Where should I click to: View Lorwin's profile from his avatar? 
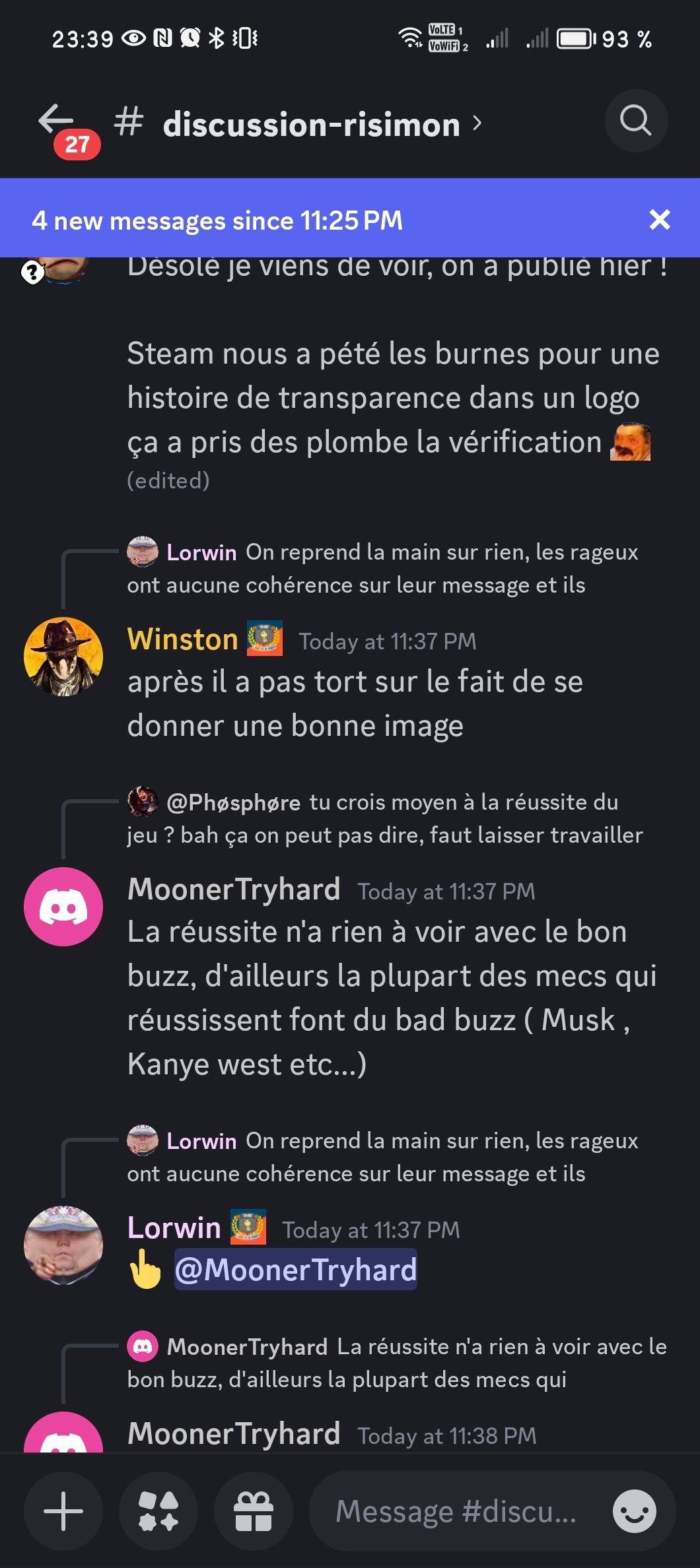[x=63, y=1245]
